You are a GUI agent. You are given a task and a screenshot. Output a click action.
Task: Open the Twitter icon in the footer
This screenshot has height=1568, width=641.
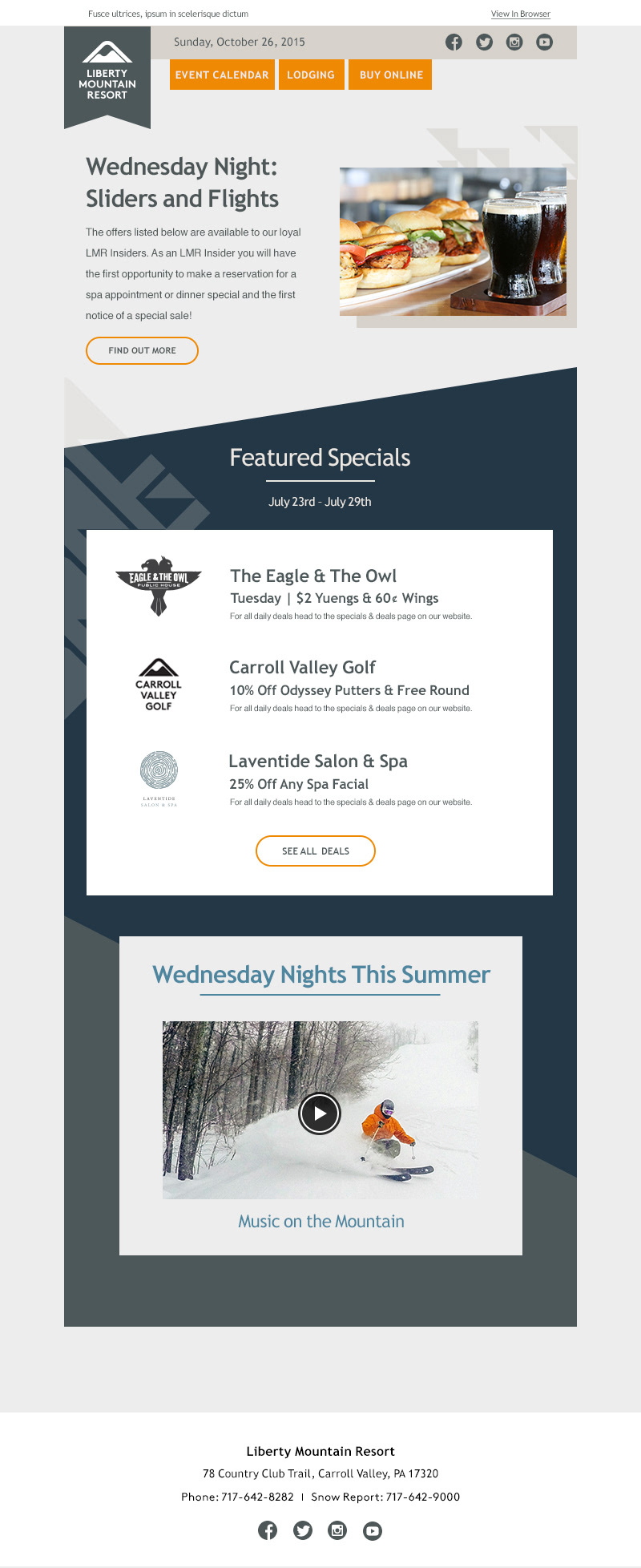pyautogui.click(x=303, y=1530)
